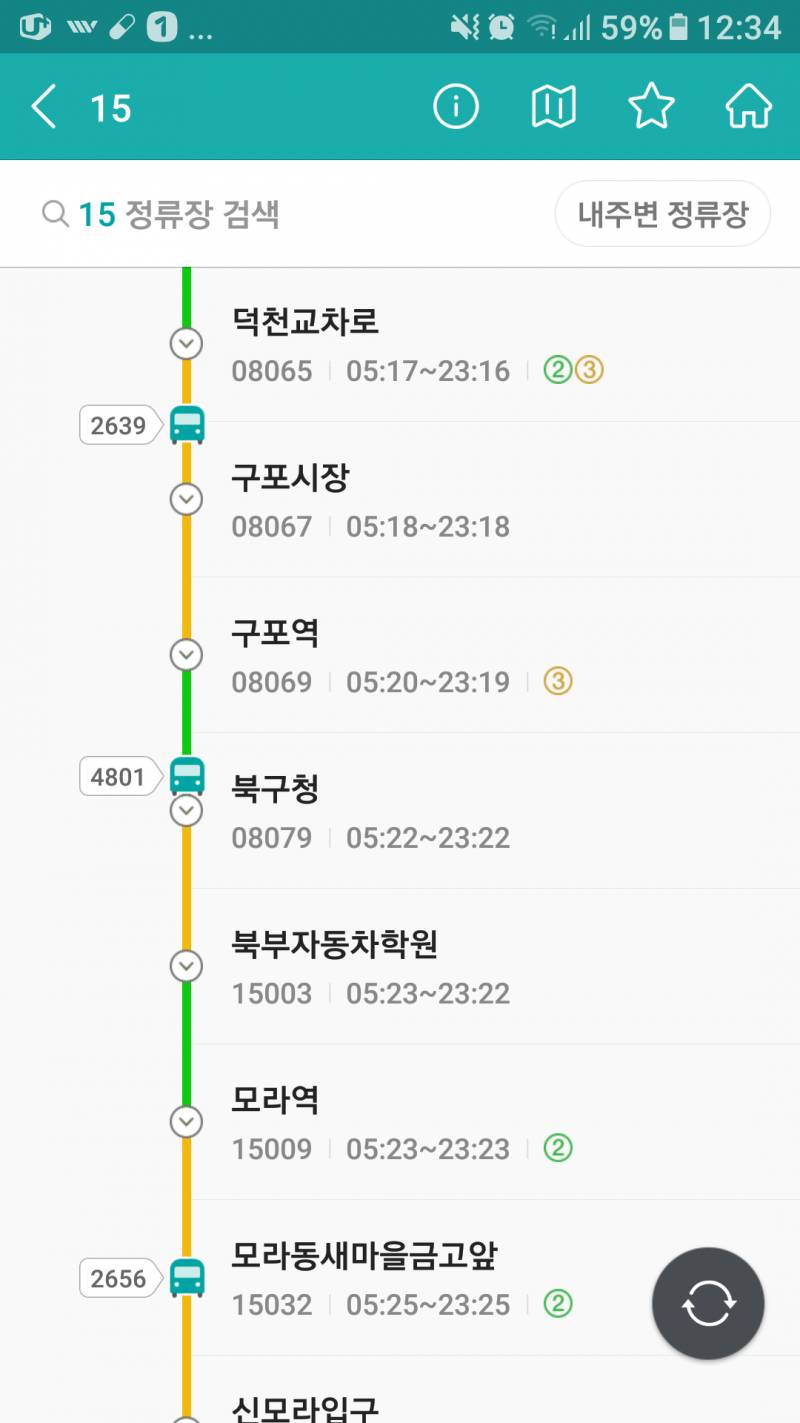The image size is (800, 1423).
Task: Select the line ③ badge beside 구포역
Action: 557,681
